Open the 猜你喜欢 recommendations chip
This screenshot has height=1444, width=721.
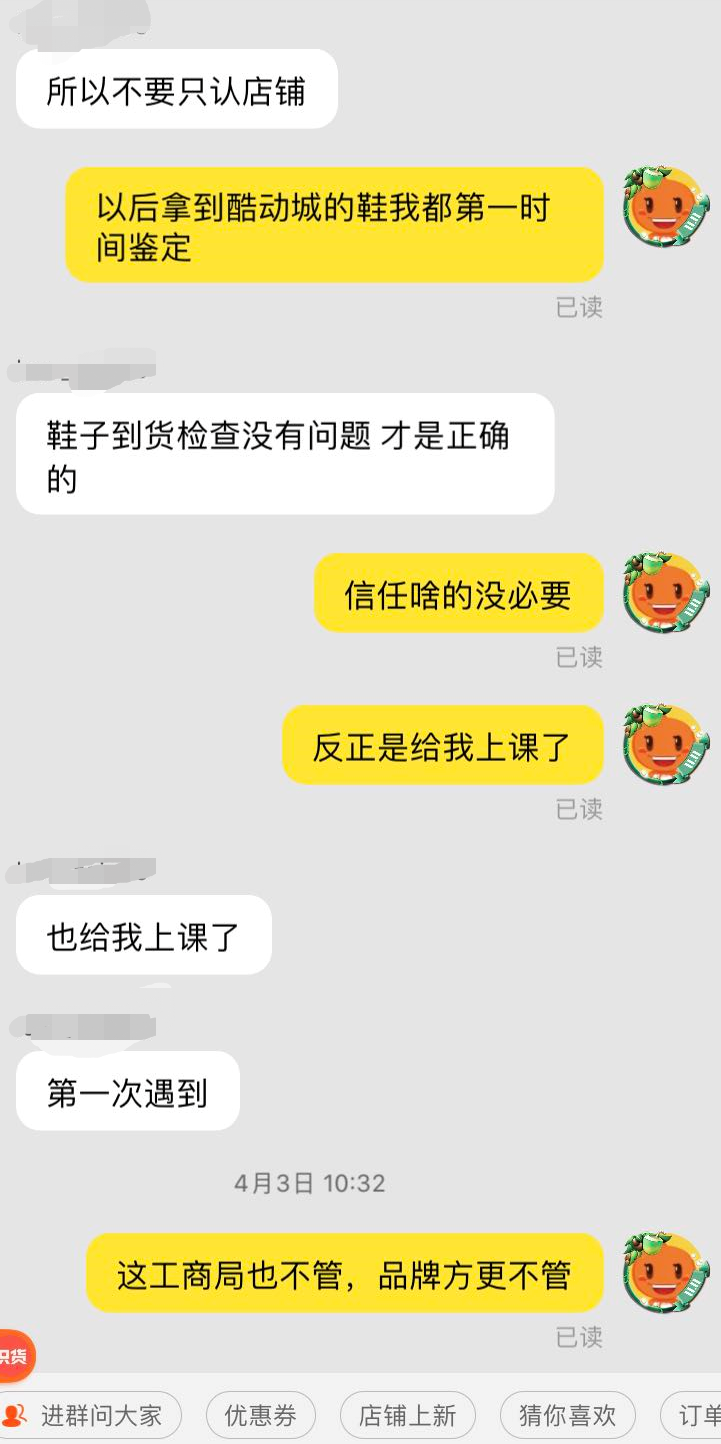pos(567,1415)
